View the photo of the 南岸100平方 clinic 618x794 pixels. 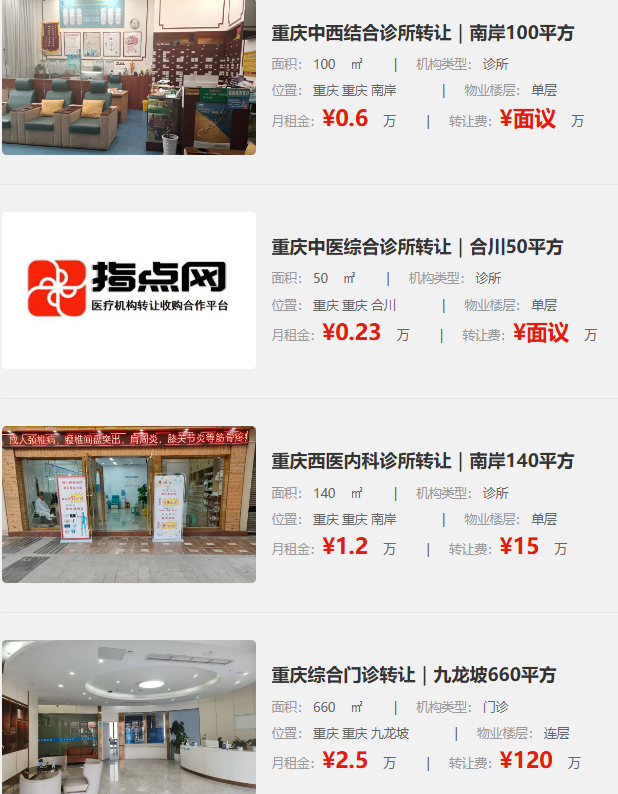coord(129,77)
